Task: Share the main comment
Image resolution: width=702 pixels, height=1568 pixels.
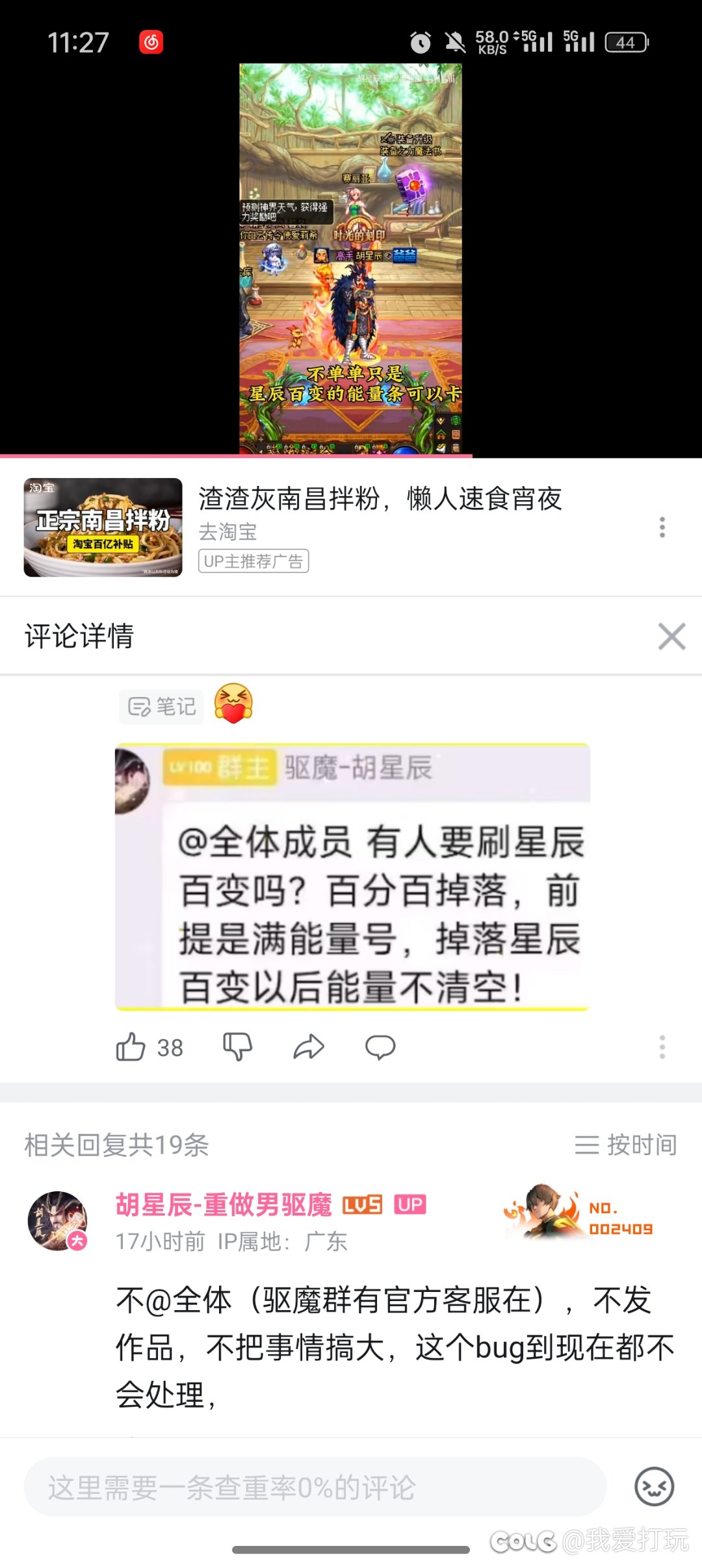Action: click(308, 1046)
